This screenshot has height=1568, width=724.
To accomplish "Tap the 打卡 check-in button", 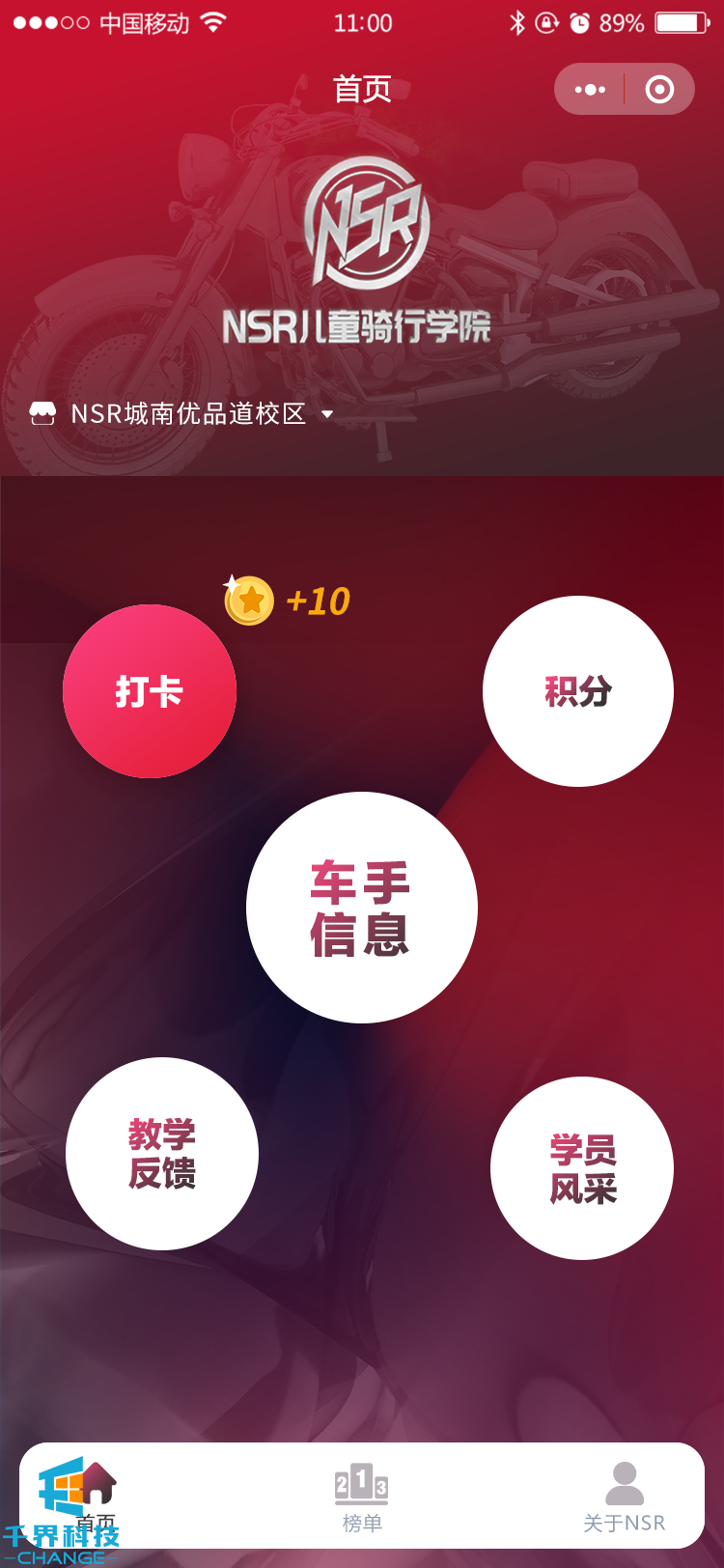I will [150, 691].
